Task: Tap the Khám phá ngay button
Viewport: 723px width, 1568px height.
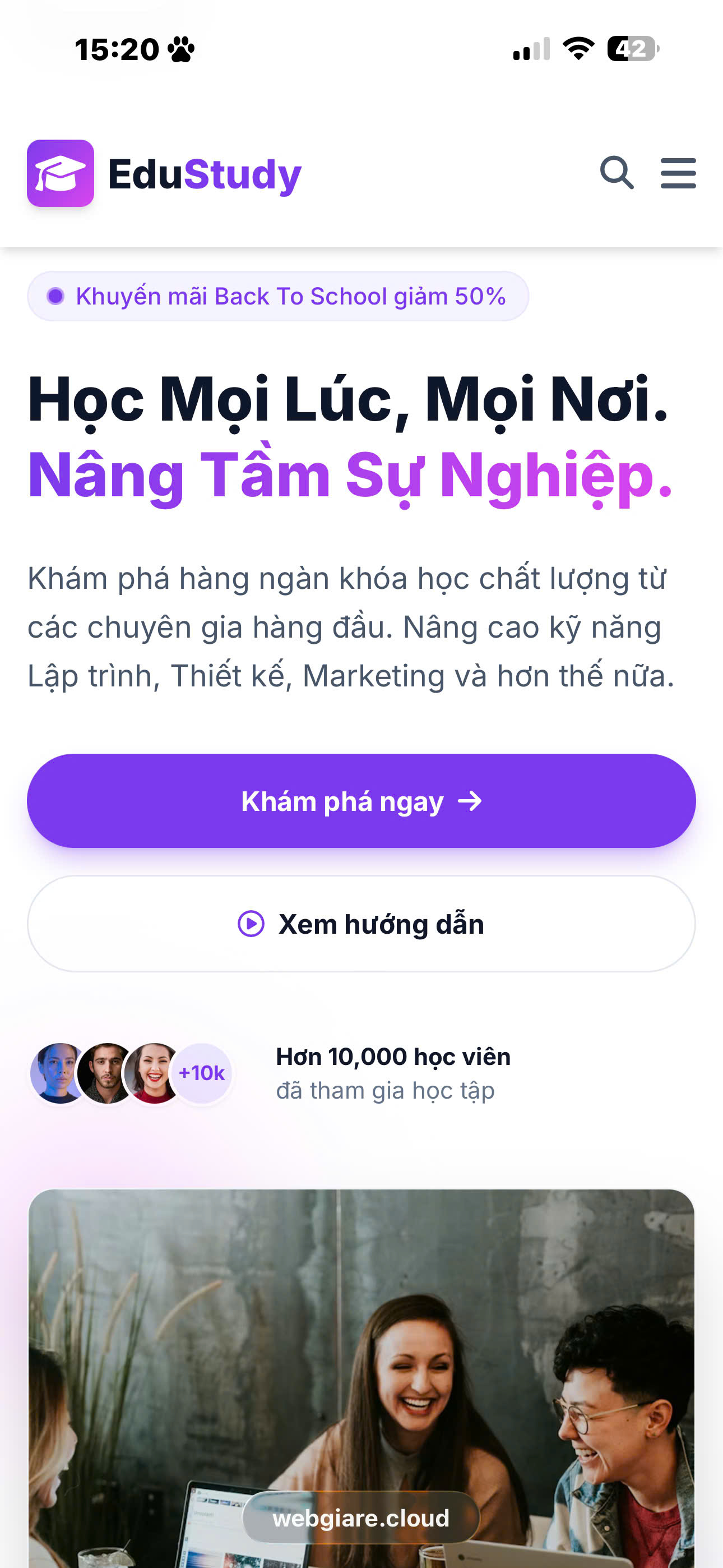Action: coord(361,801)
